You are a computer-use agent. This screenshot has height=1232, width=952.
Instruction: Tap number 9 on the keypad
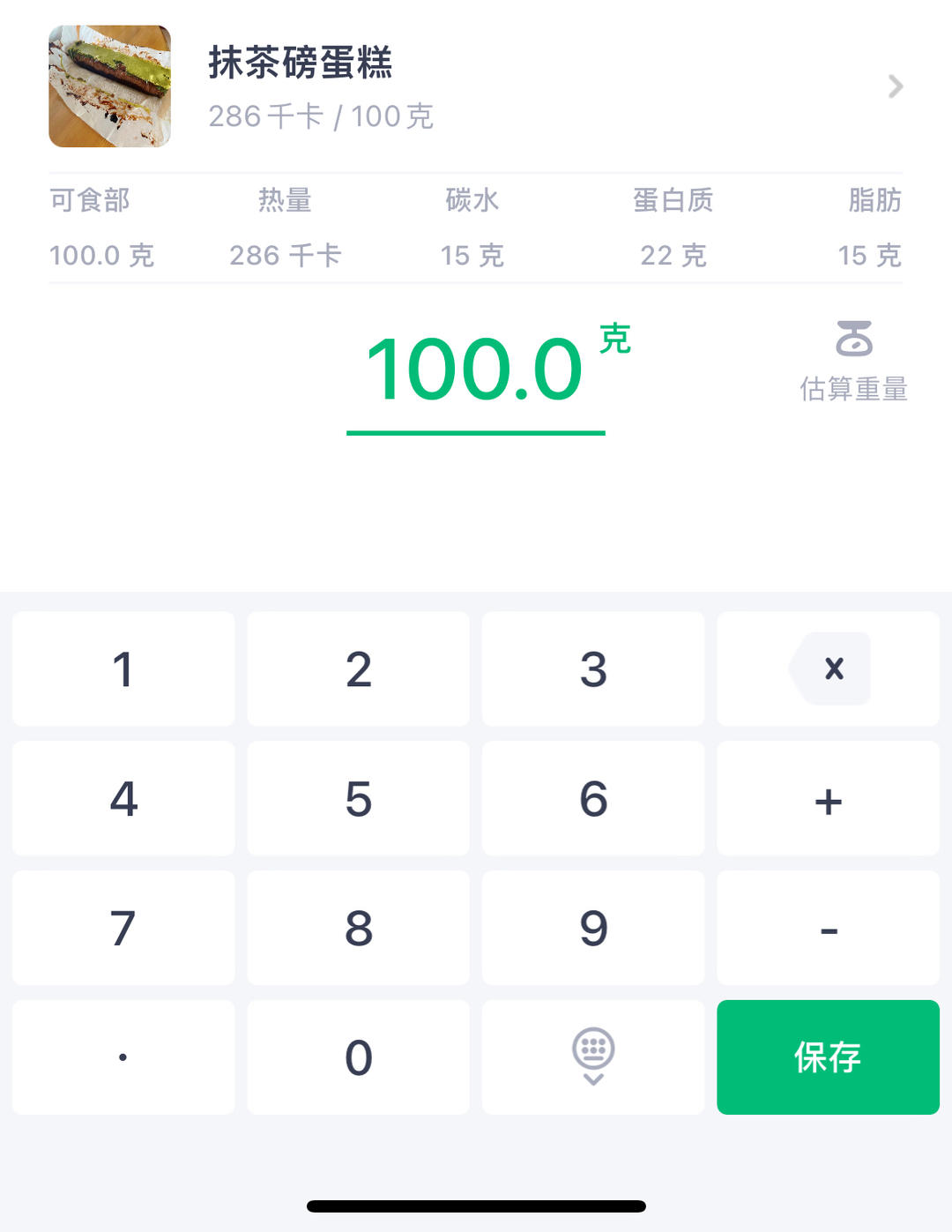(x=592, y=928)
